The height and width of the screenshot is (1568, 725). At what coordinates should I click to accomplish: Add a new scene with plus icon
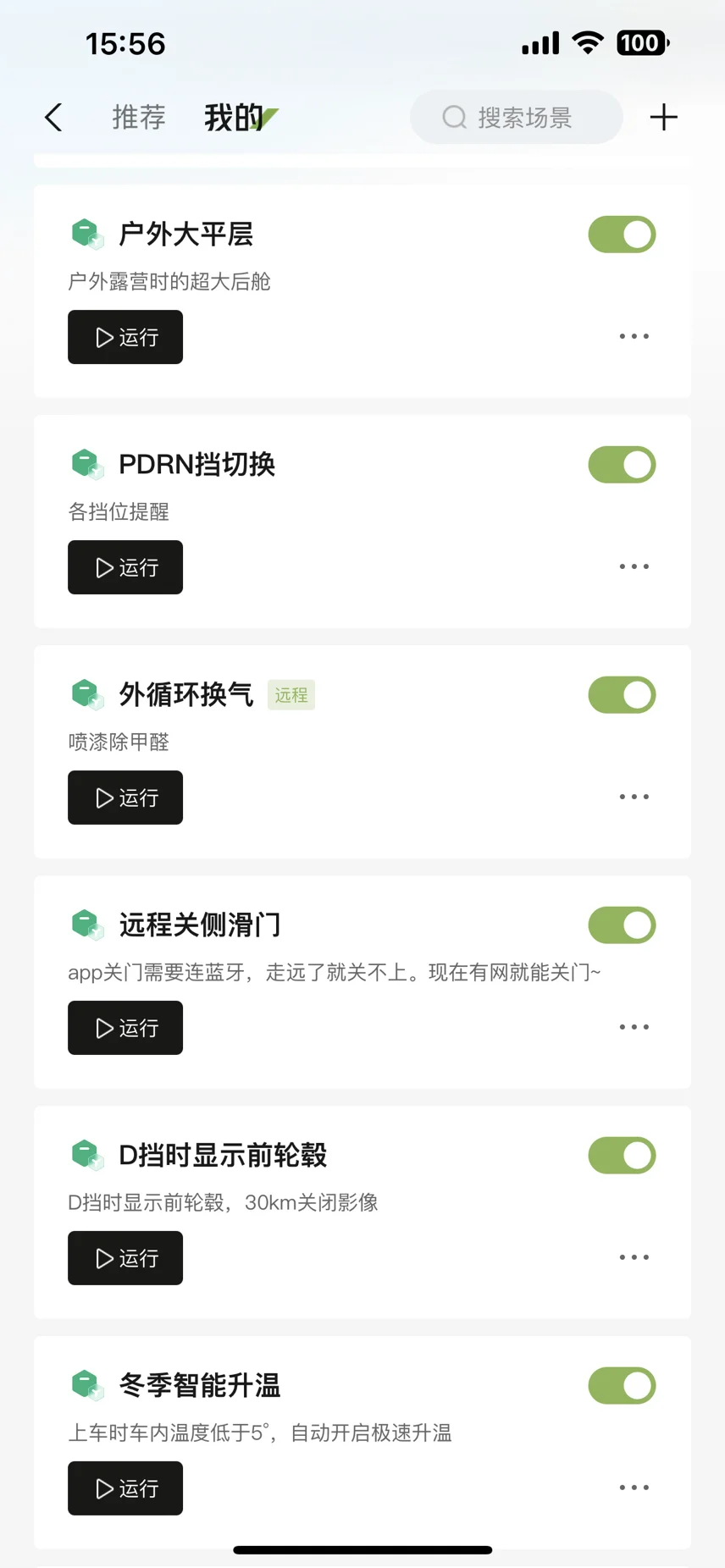663,118
